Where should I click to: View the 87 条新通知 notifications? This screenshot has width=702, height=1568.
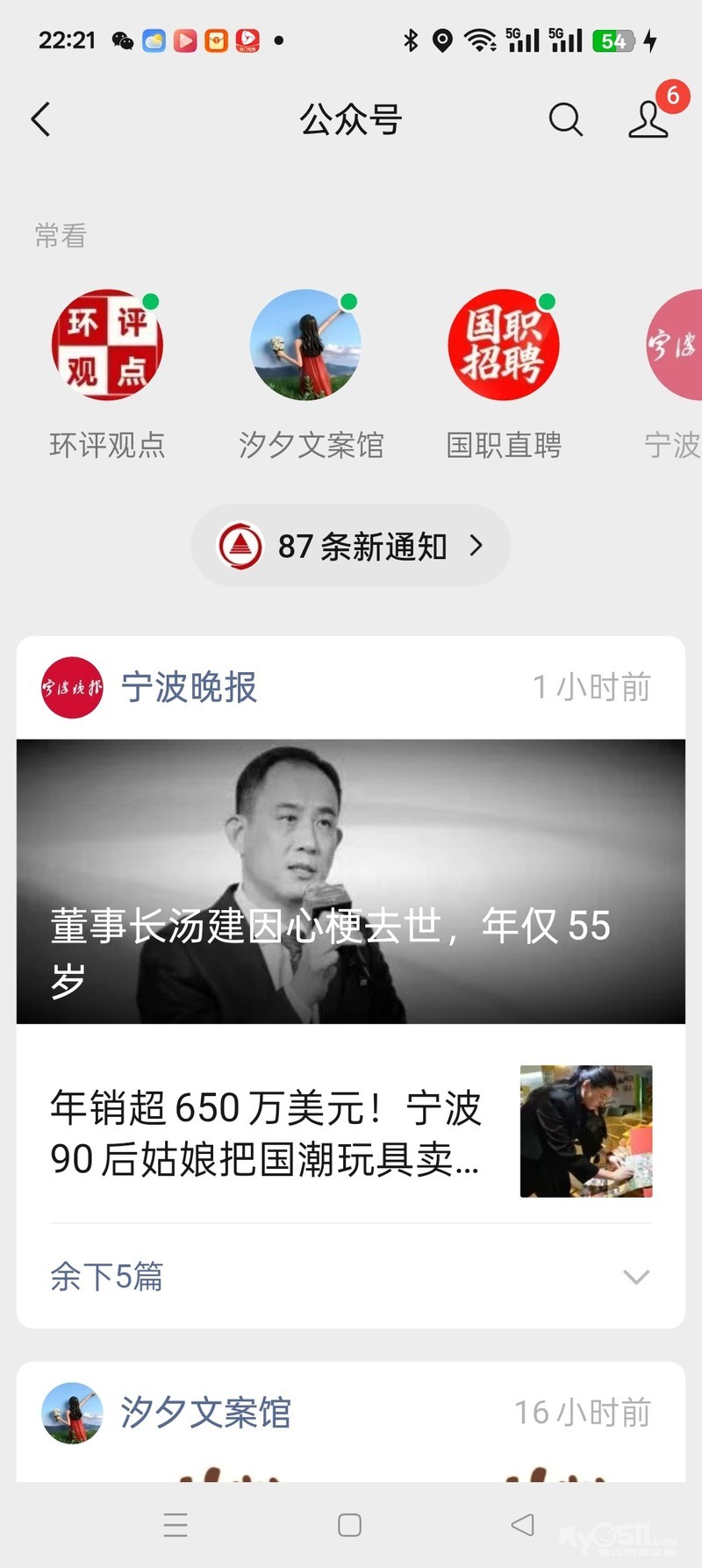pos(351,546)
